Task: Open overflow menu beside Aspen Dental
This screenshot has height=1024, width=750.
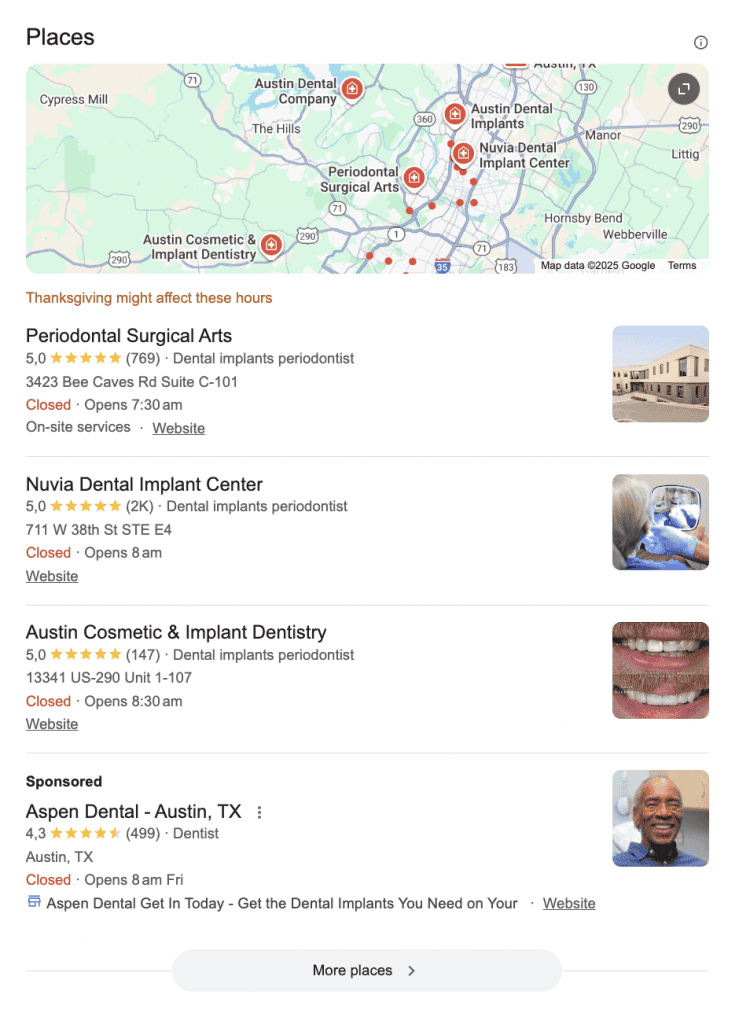Action: 260,812
